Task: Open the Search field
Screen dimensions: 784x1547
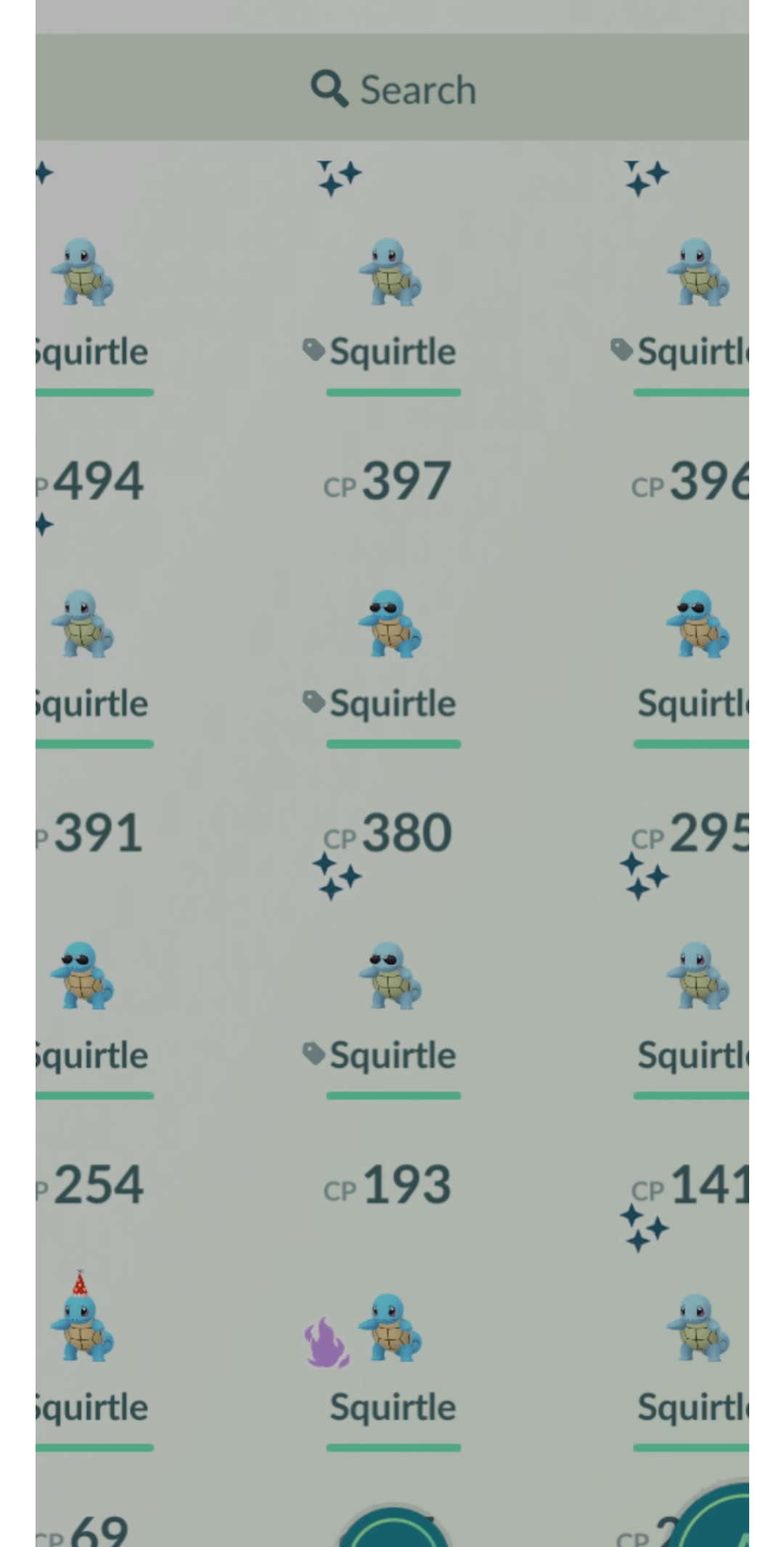Action: click(x=392, y=88)
